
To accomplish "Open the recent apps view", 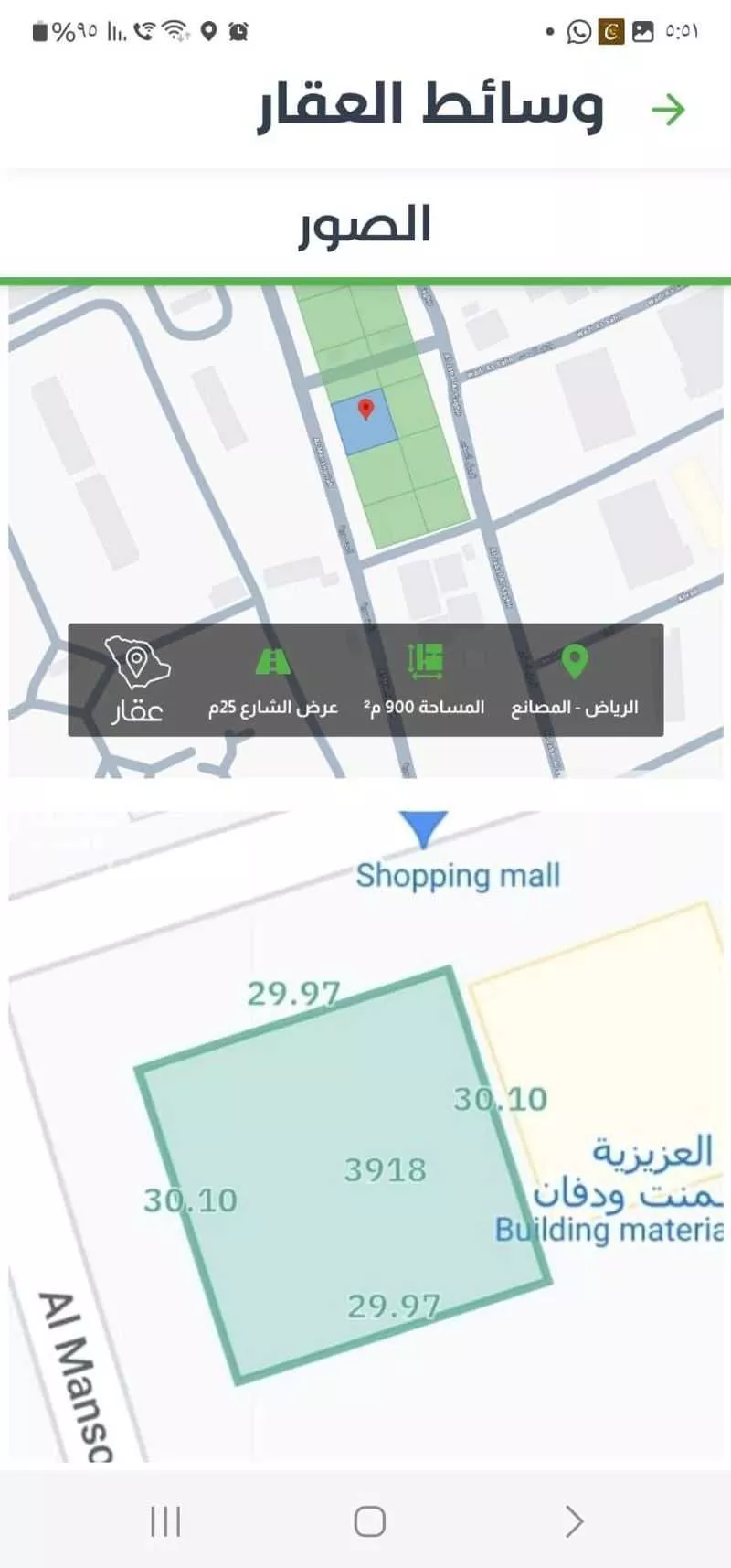I will pyautogui.click(x=165, y=1521).
